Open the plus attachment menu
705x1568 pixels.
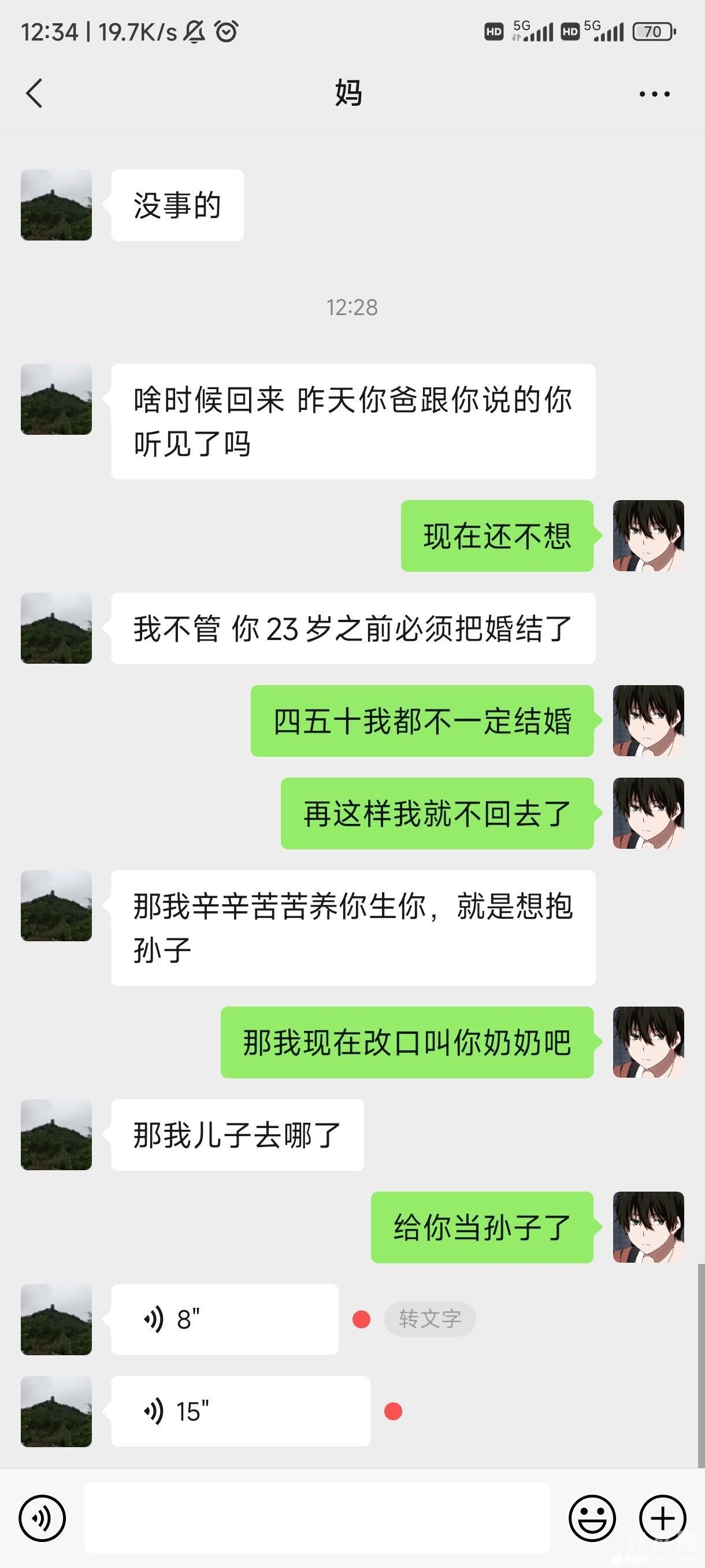pyautogui.click(x=662, y=1518)
